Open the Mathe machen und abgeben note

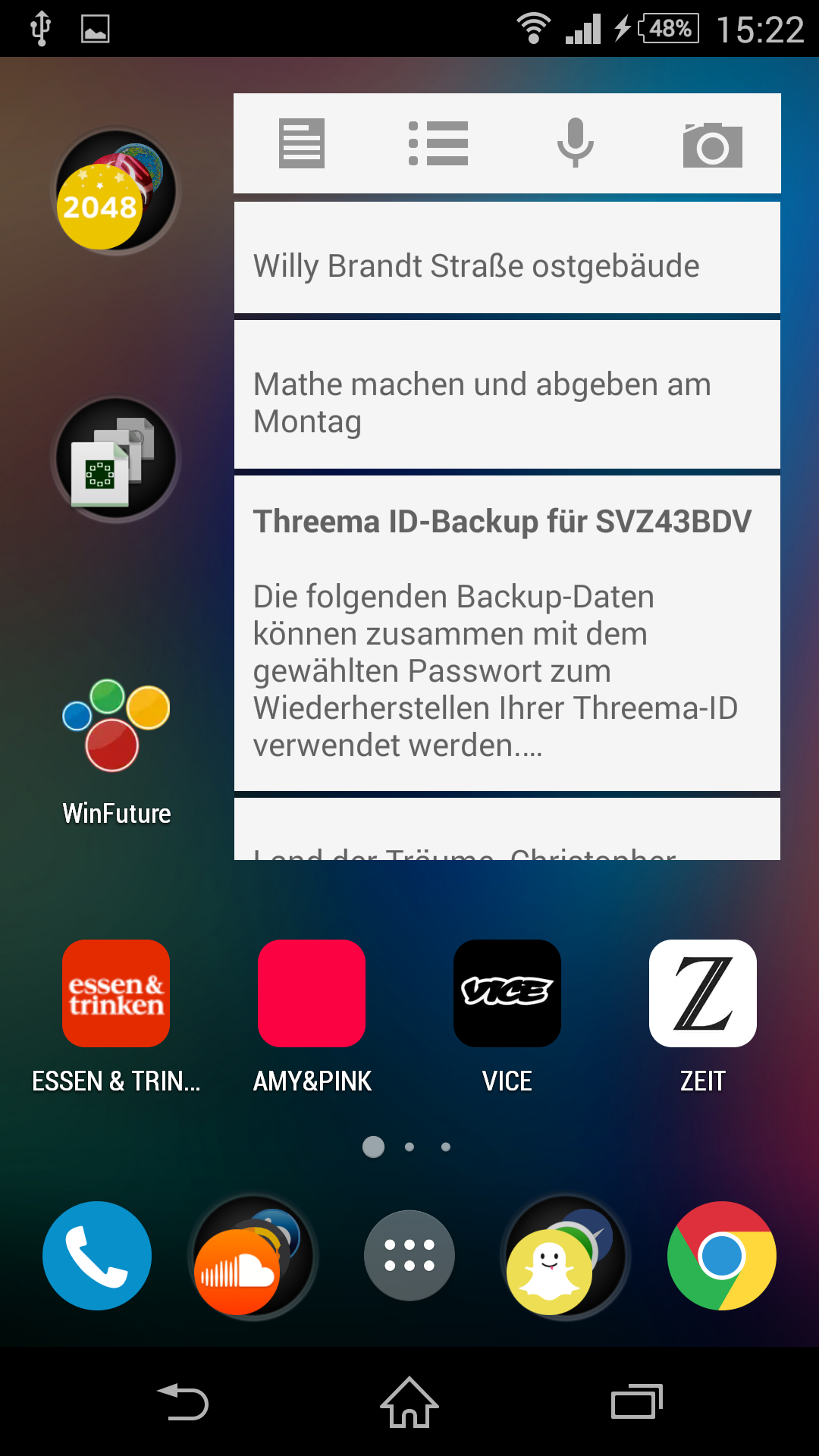pyautogui.click(x=507, y=402)
